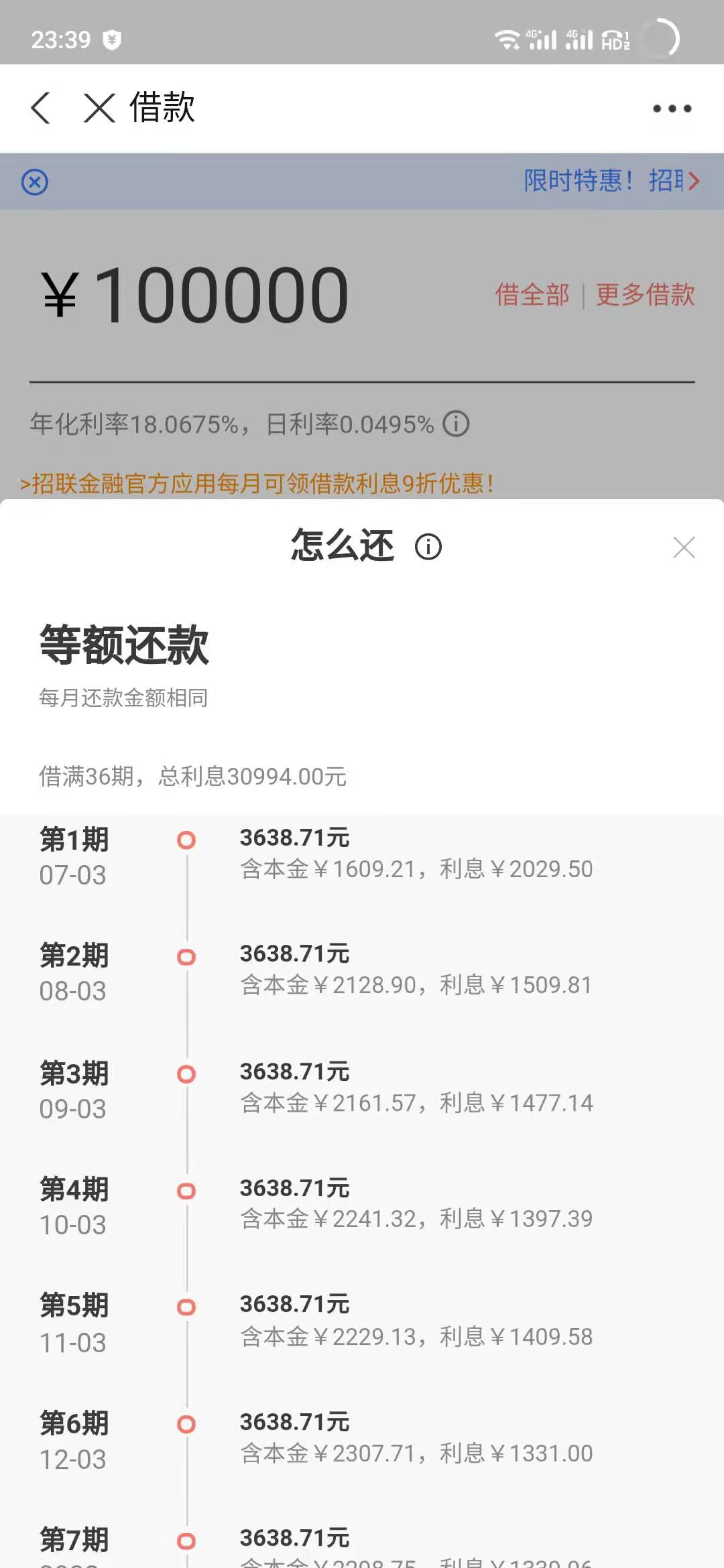Click 借全部 to borrow the full amount
Viewport: 724px width, 1568px height.
[x=532, y=295]
